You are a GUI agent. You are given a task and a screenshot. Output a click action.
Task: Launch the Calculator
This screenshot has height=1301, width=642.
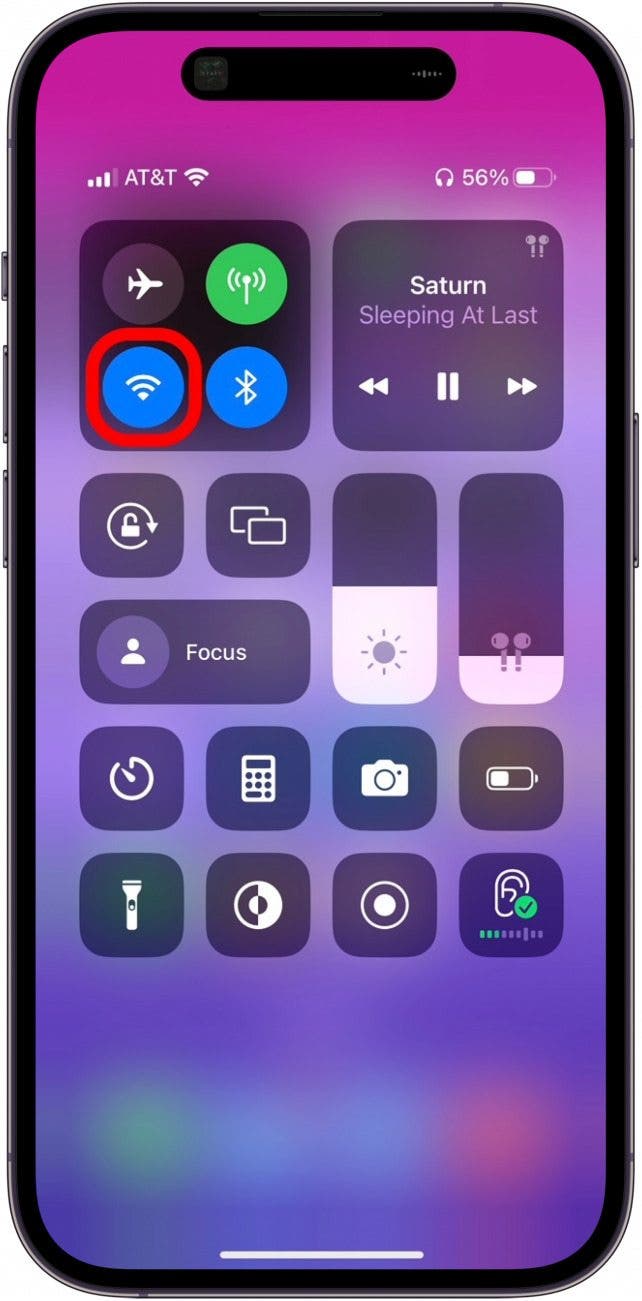258,778
